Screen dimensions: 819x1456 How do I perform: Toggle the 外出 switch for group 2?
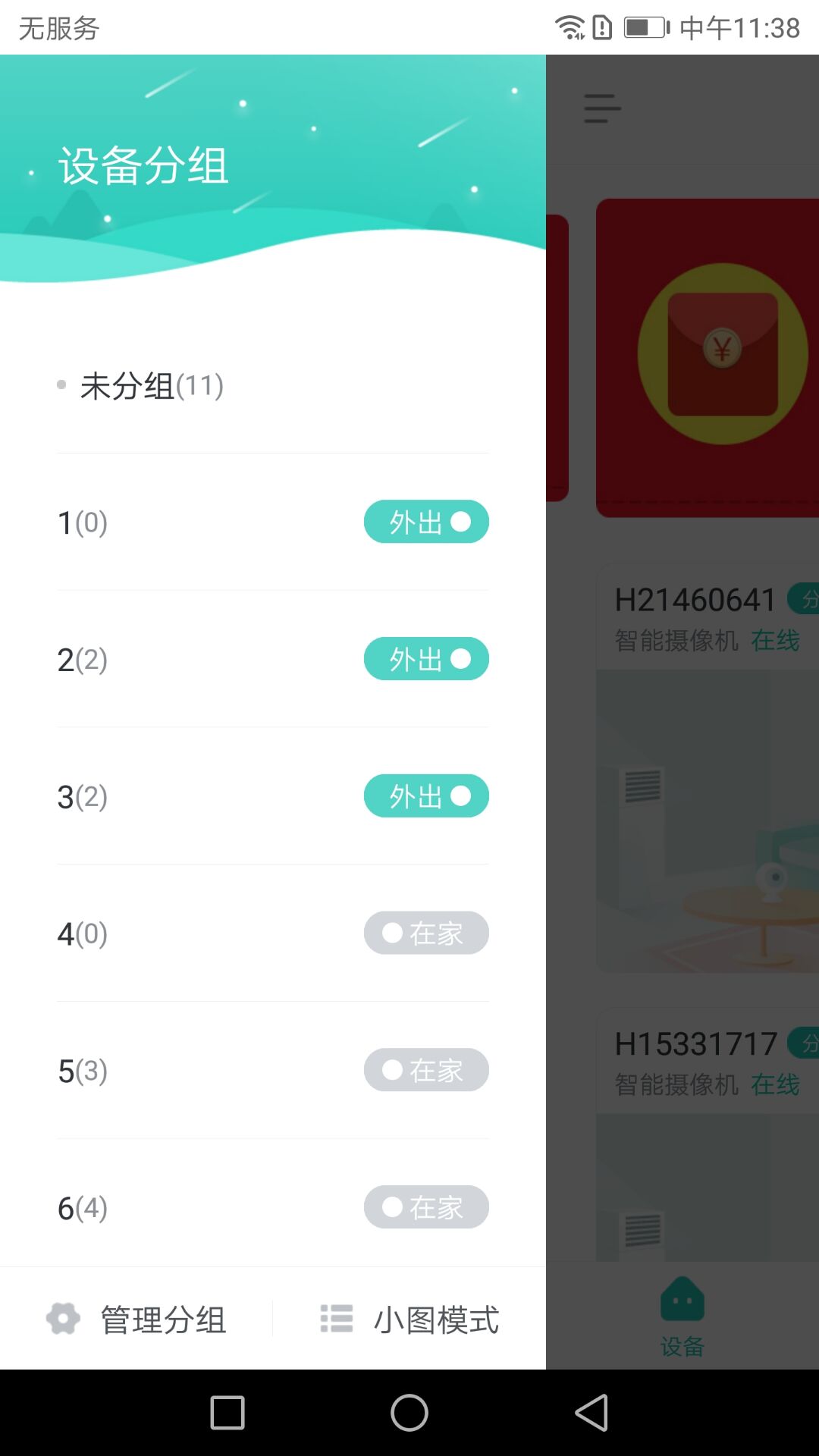coord(426,659)
